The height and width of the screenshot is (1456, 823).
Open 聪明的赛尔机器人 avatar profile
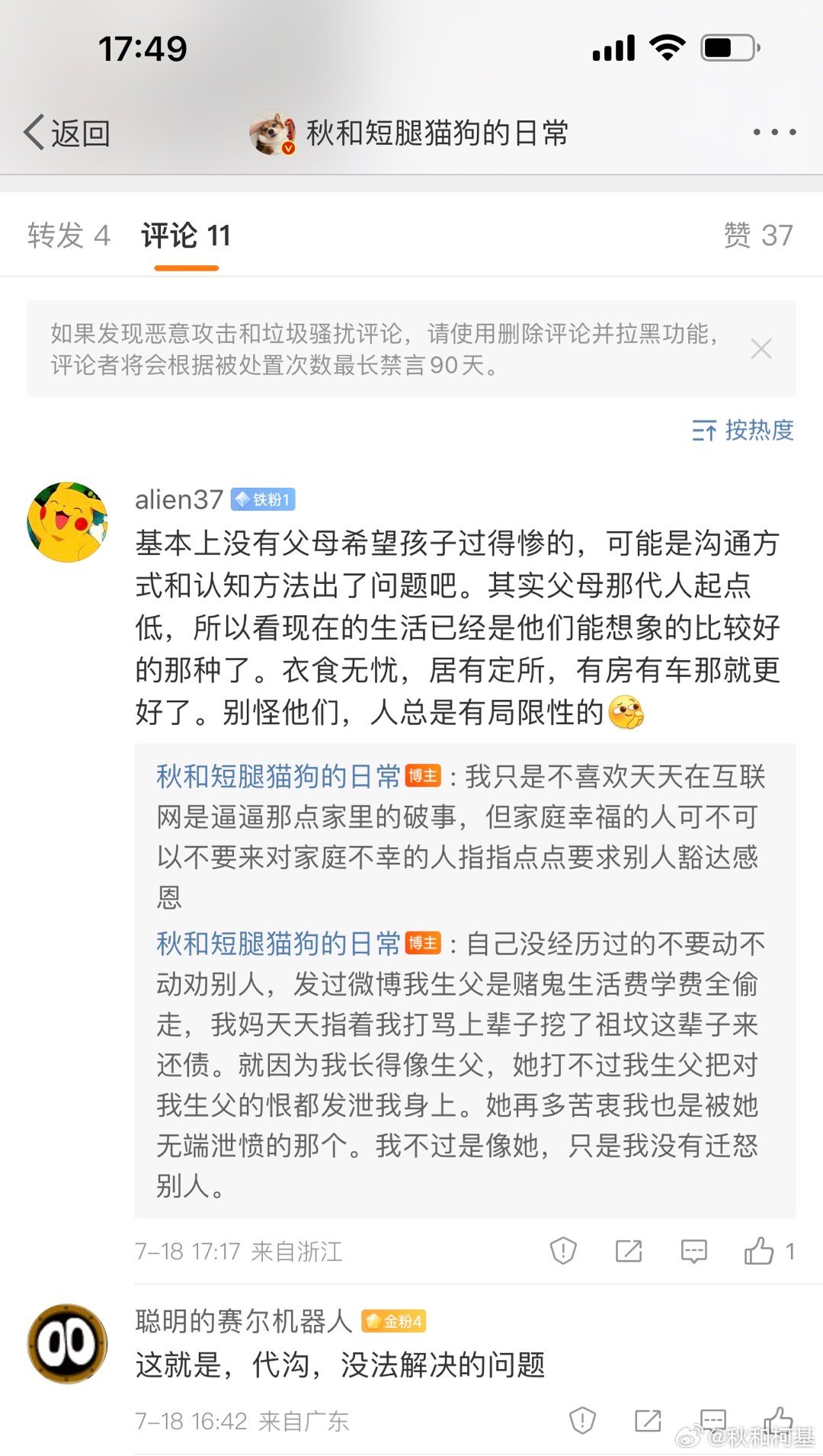point(67,1344)
